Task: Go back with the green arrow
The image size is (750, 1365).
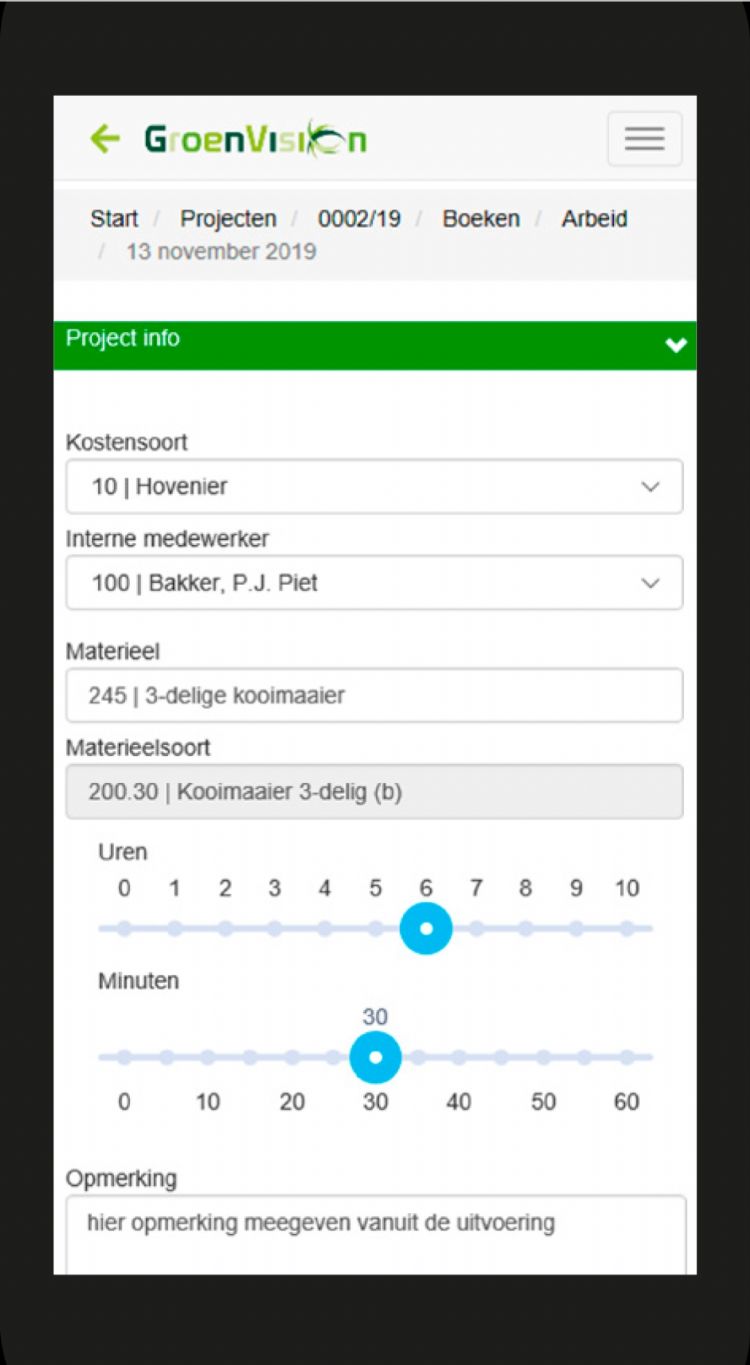Action: tap(105, 139)
